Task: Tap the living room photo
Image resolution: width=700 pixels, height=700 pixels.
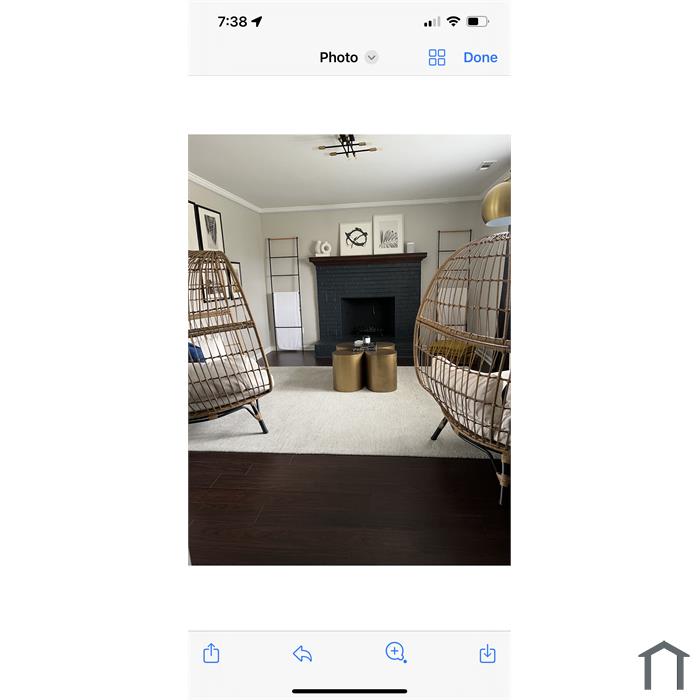Action: tap(349, 350)
